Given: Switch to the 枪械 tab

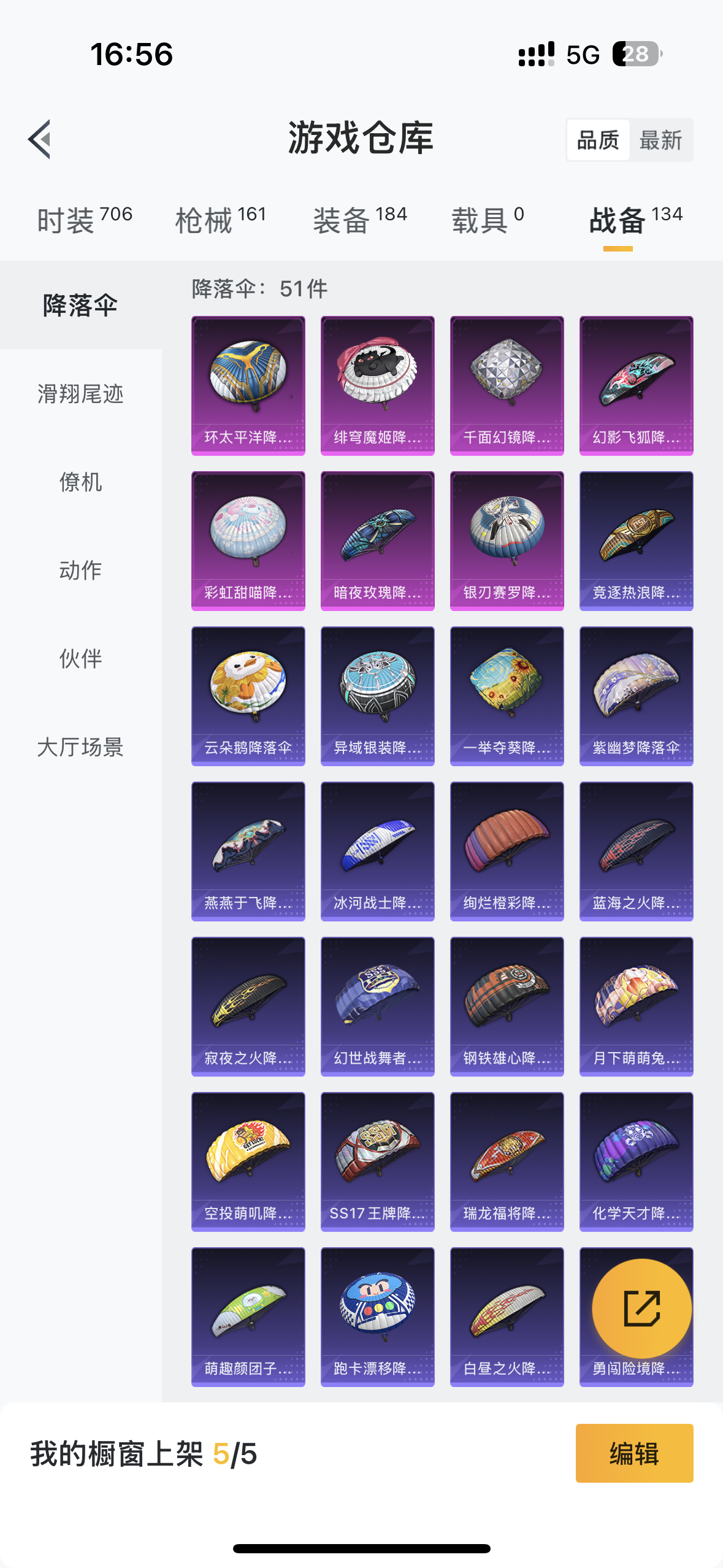Looking at the screenshot, I should (x=221, y=220).
